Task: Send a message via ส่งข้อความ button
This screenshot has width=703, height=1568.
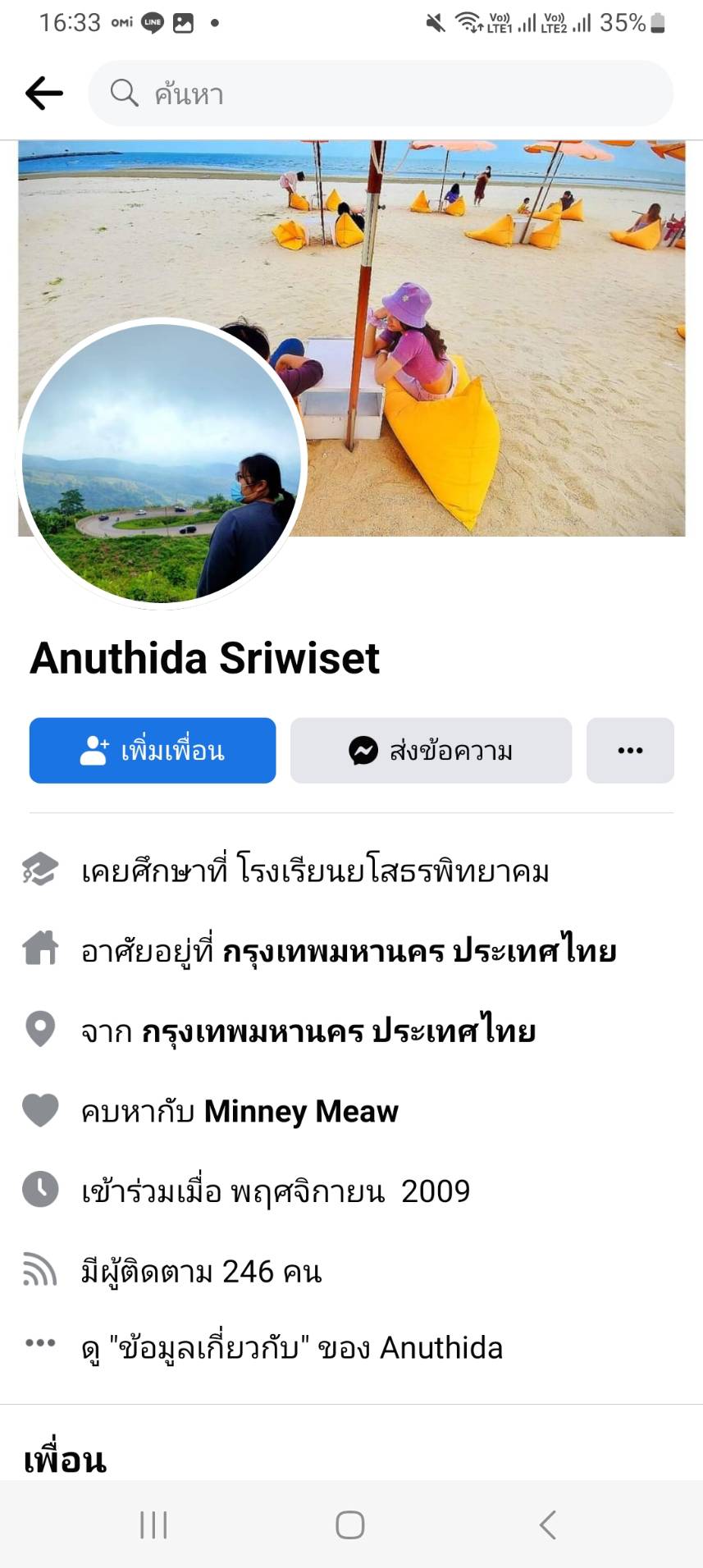Action: click(x=431, y=751)
